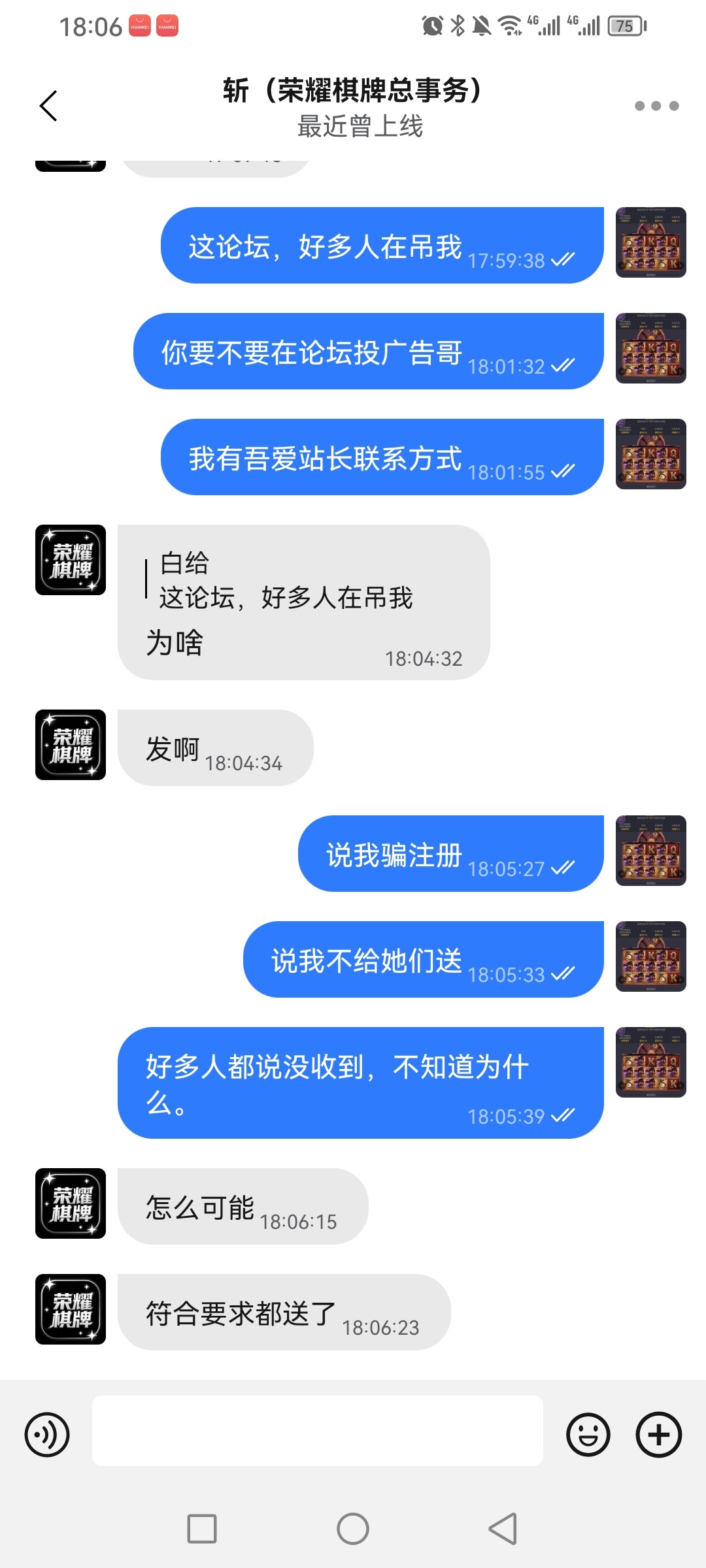Open the chat title 斩（荣耀棋牌总事务）profile
This screenshot has height=1568, width=706.
click(353, 91)
